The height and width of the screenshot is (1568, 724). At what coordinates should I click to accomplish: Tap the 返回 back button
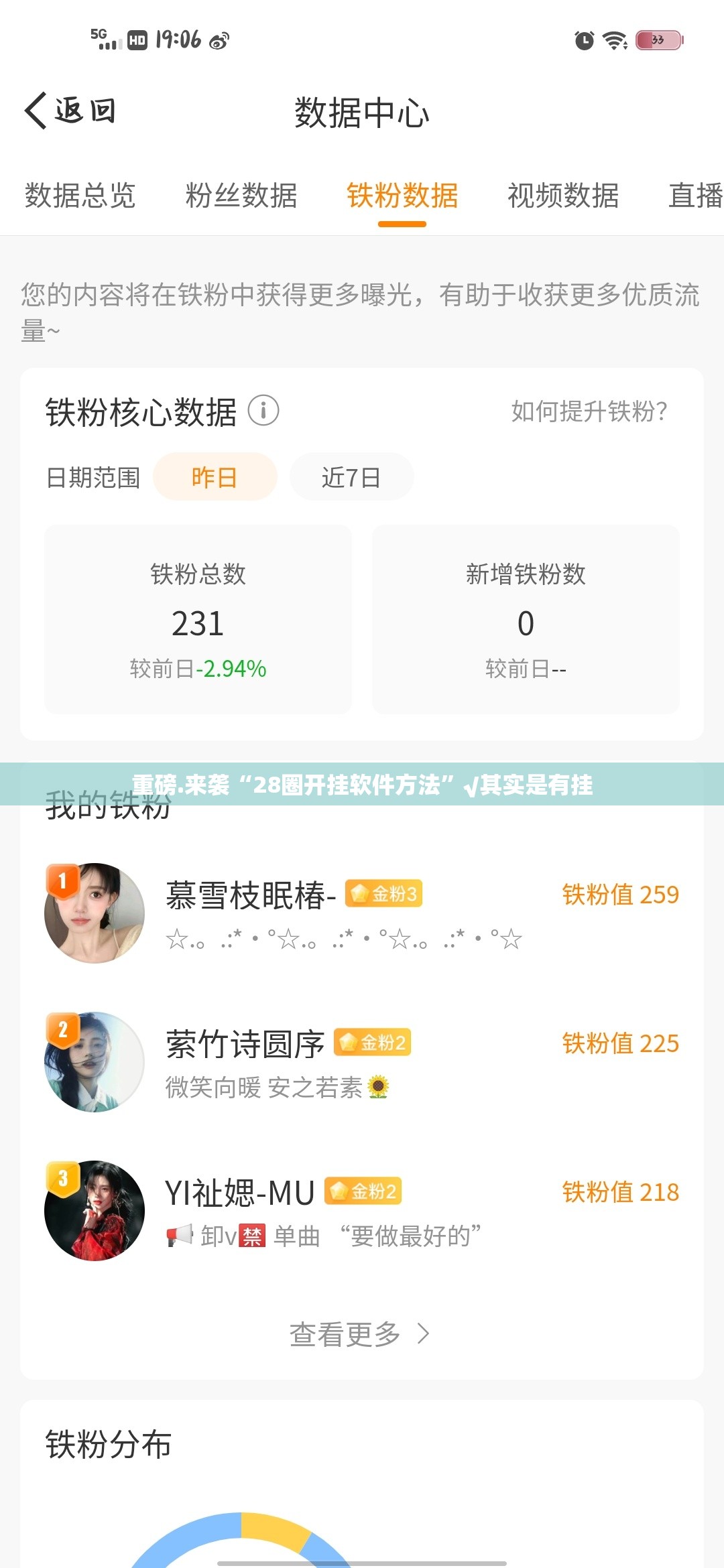tap(70, 111)
